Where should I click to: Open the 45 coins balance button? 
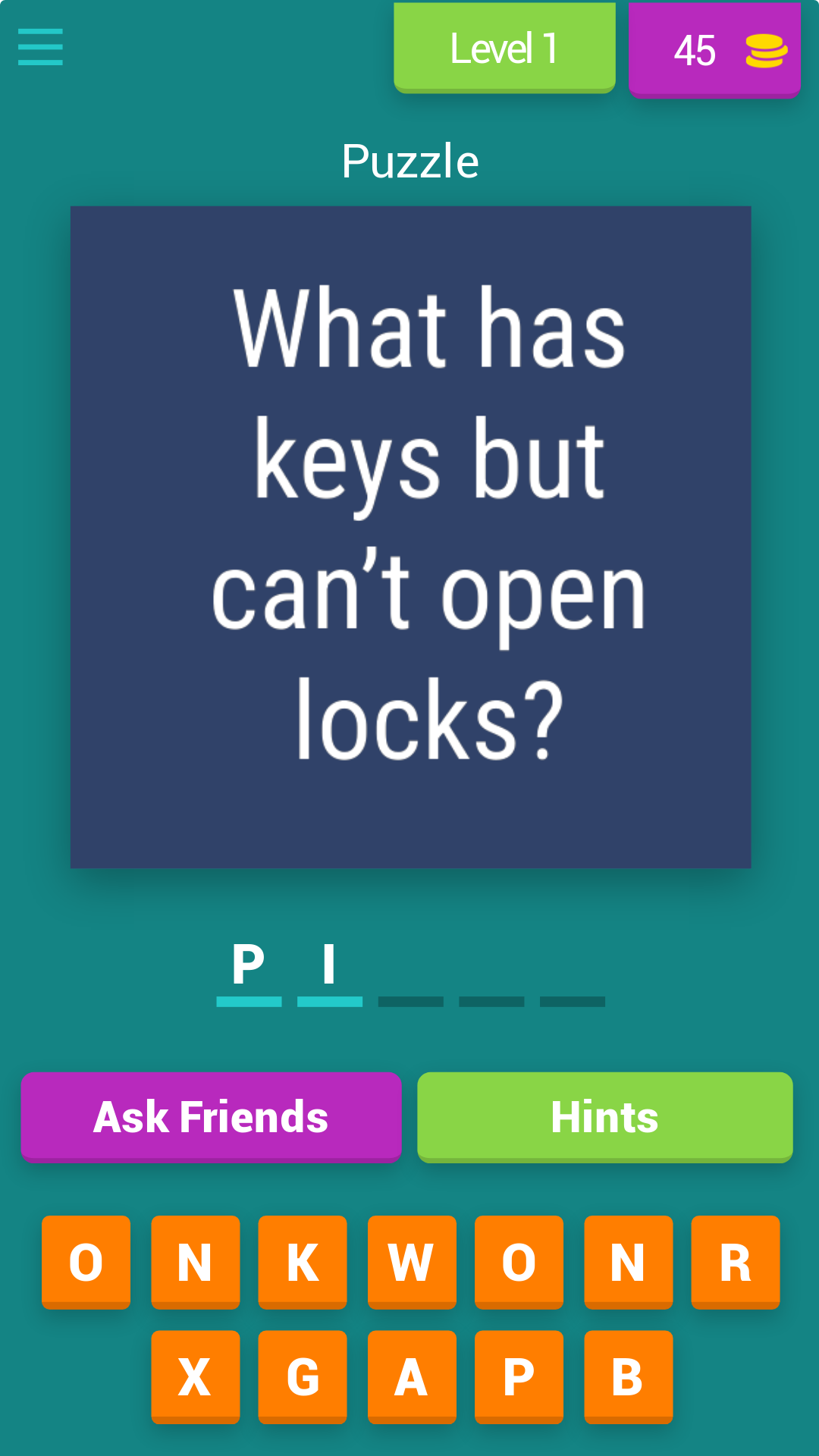(714, 50)
